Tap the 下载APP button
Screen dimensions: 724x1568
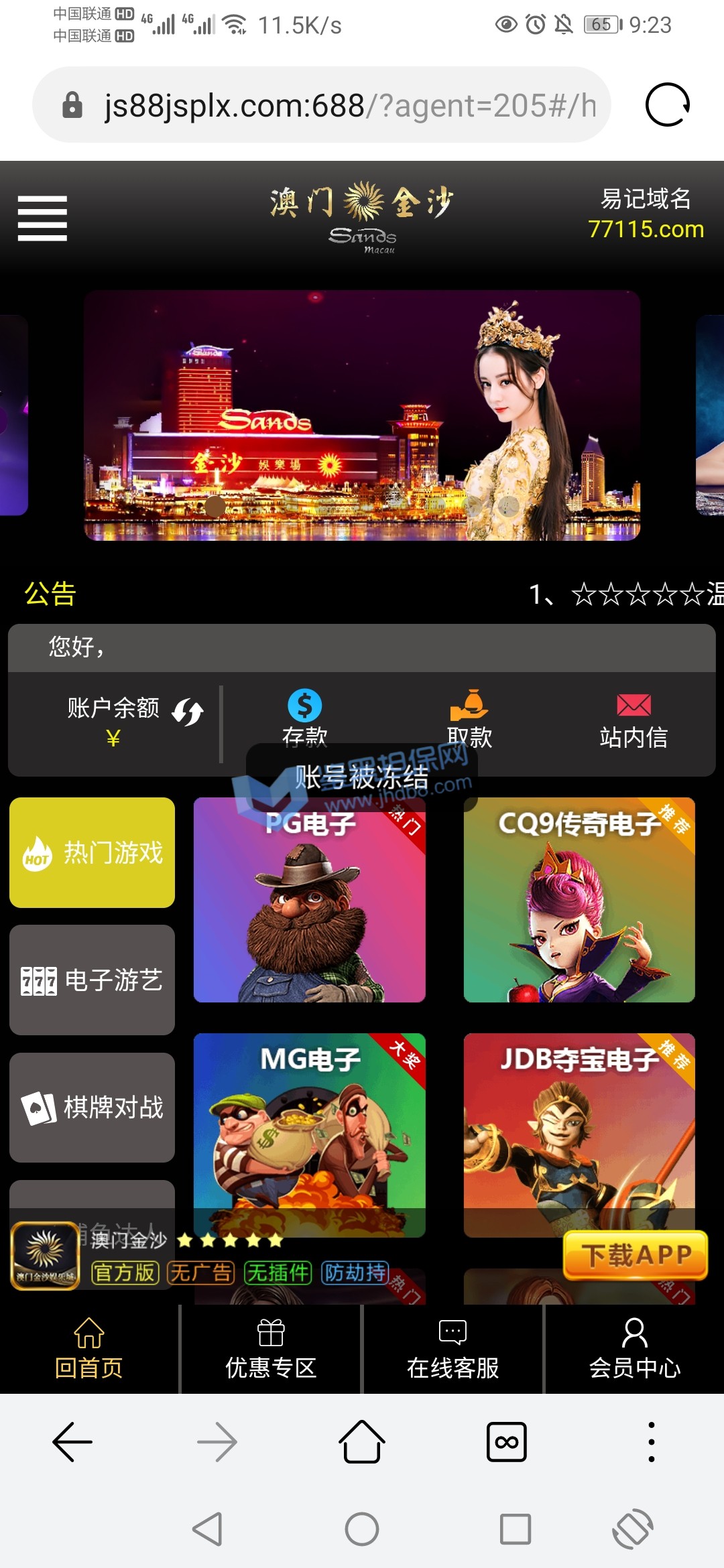(636, 1254)
